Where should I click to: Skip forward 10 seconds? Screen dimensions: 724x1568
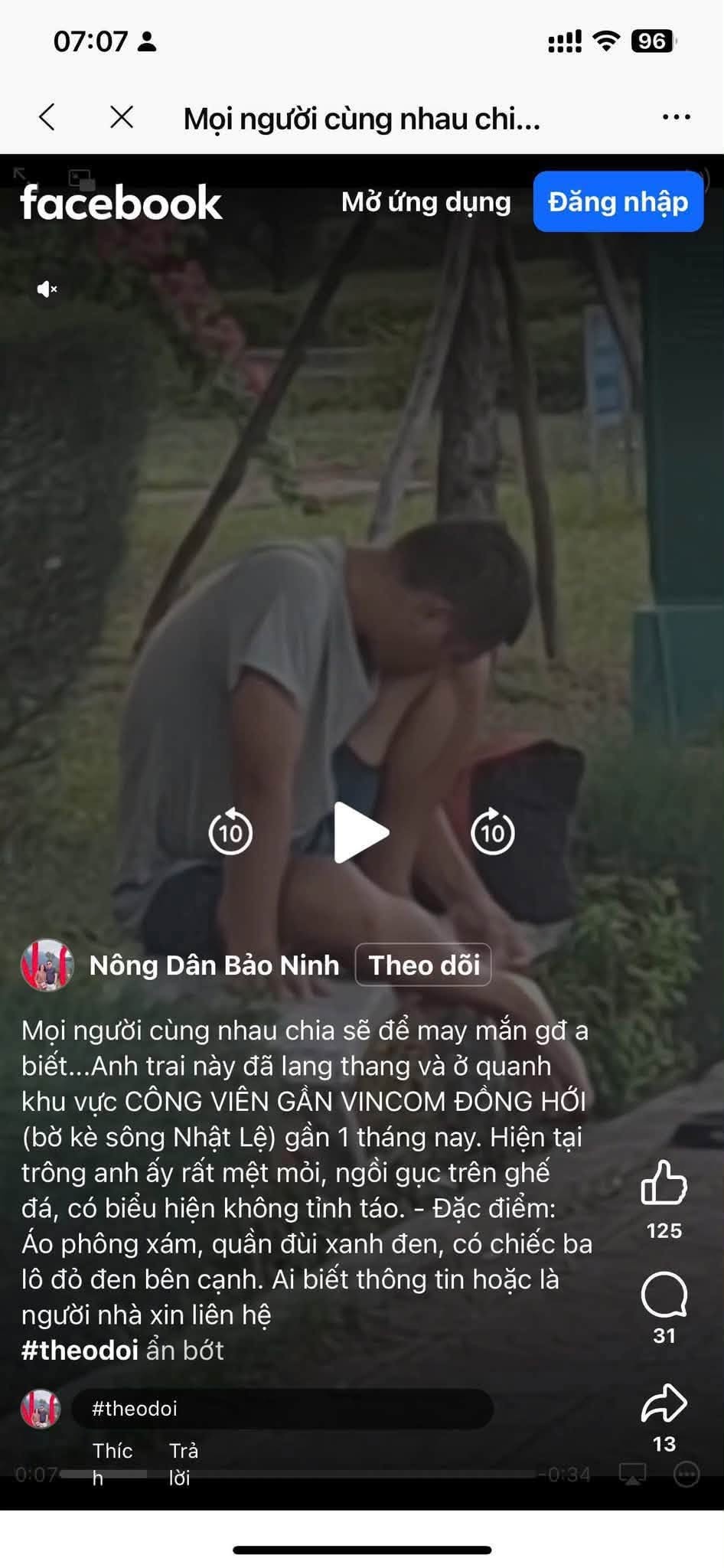tap(493, 831)
